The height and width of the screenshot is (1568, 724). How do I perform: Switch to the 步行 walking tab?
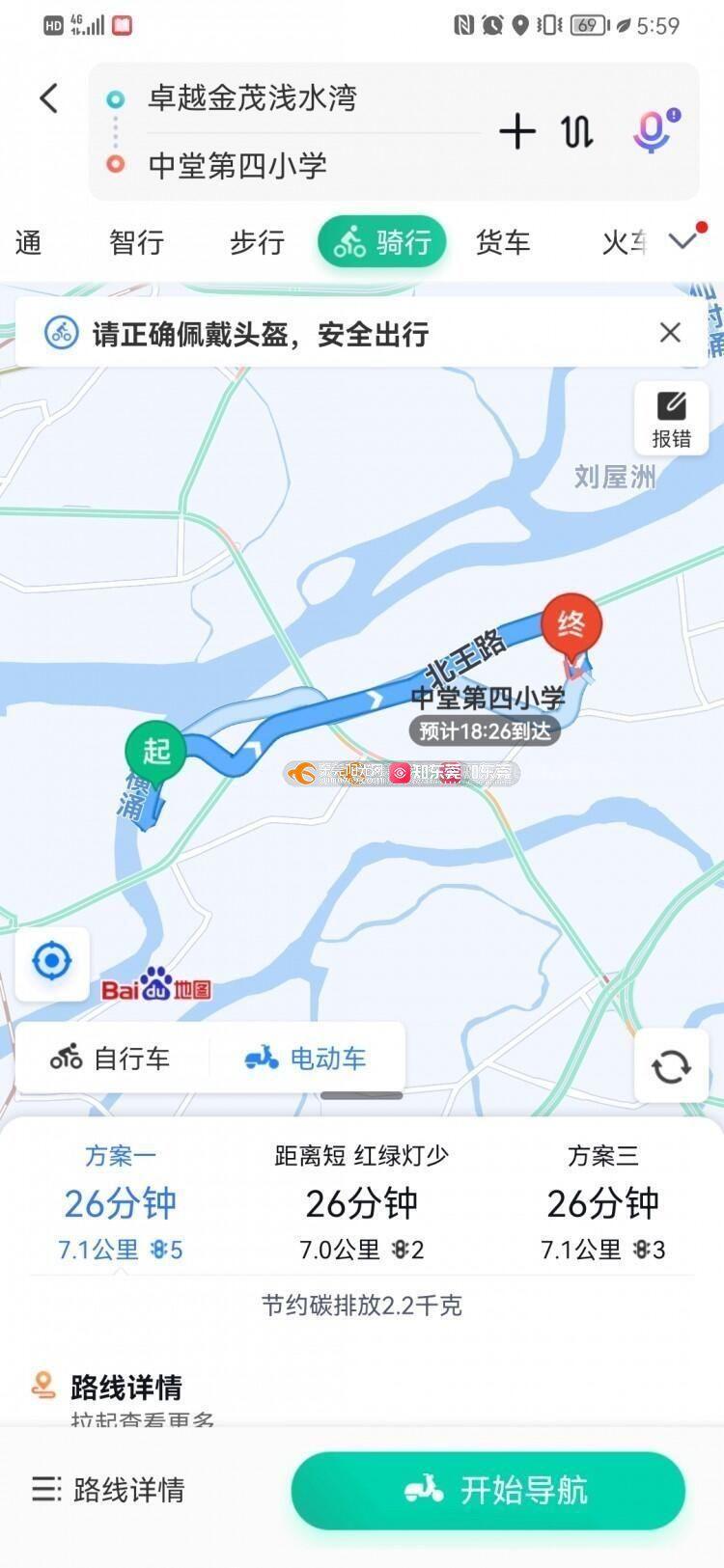pos(257,241)
